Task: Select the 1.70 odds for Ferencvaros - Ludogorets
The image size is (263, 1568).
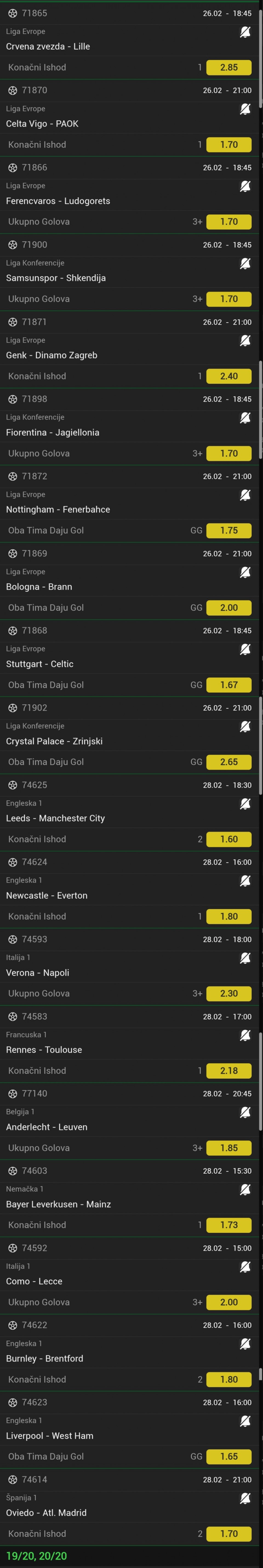Action: click(228, 221)
